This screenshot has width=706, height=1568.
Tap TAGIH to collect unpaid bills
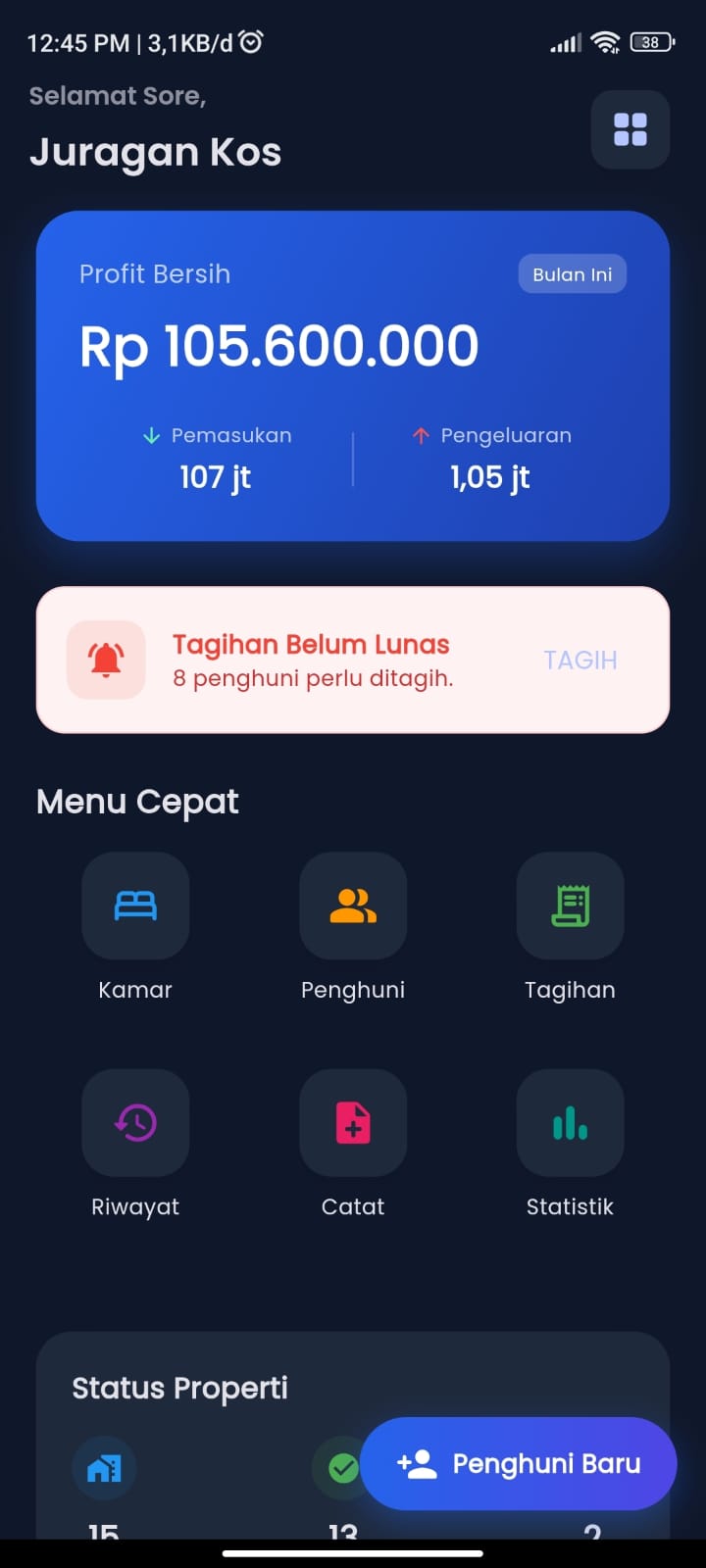(580, 659)
